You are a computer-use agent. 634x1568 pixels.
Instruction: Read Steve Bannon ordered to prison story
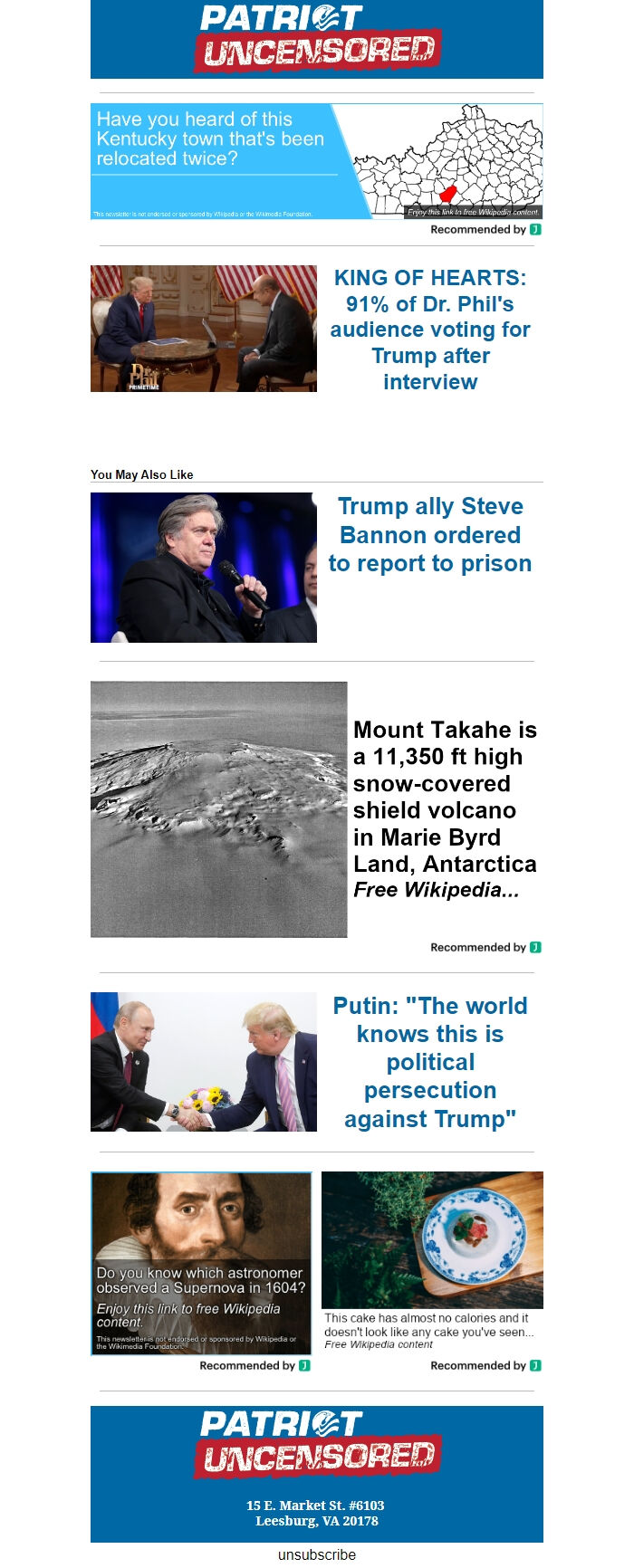[430, 535]
